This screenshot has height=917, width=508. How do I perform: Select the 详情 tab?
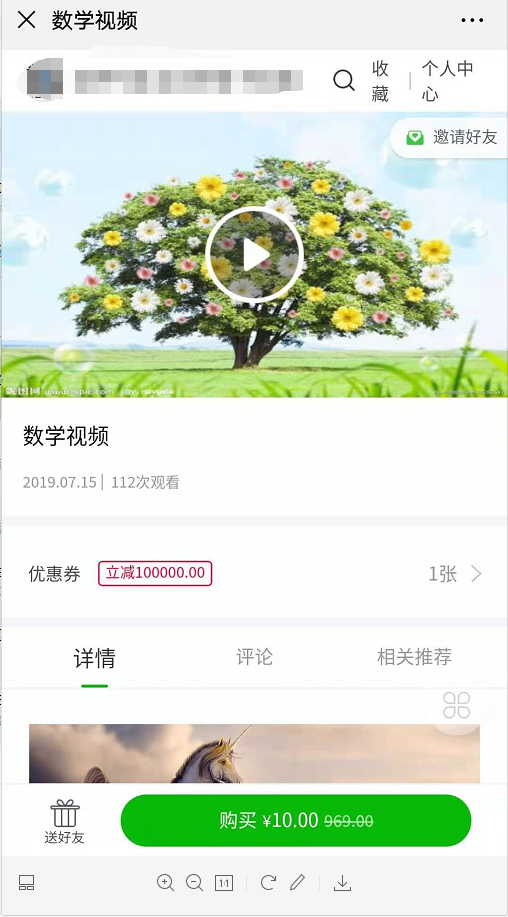(94, 658)
